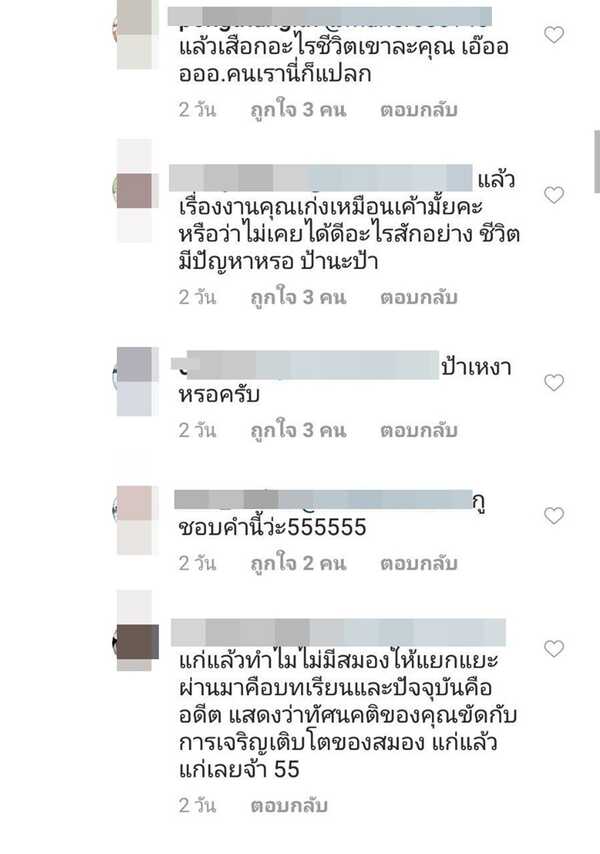
Task: Like the comment ending 'คนเรานี่ก็แปลก'
Action: coord(553,35)
